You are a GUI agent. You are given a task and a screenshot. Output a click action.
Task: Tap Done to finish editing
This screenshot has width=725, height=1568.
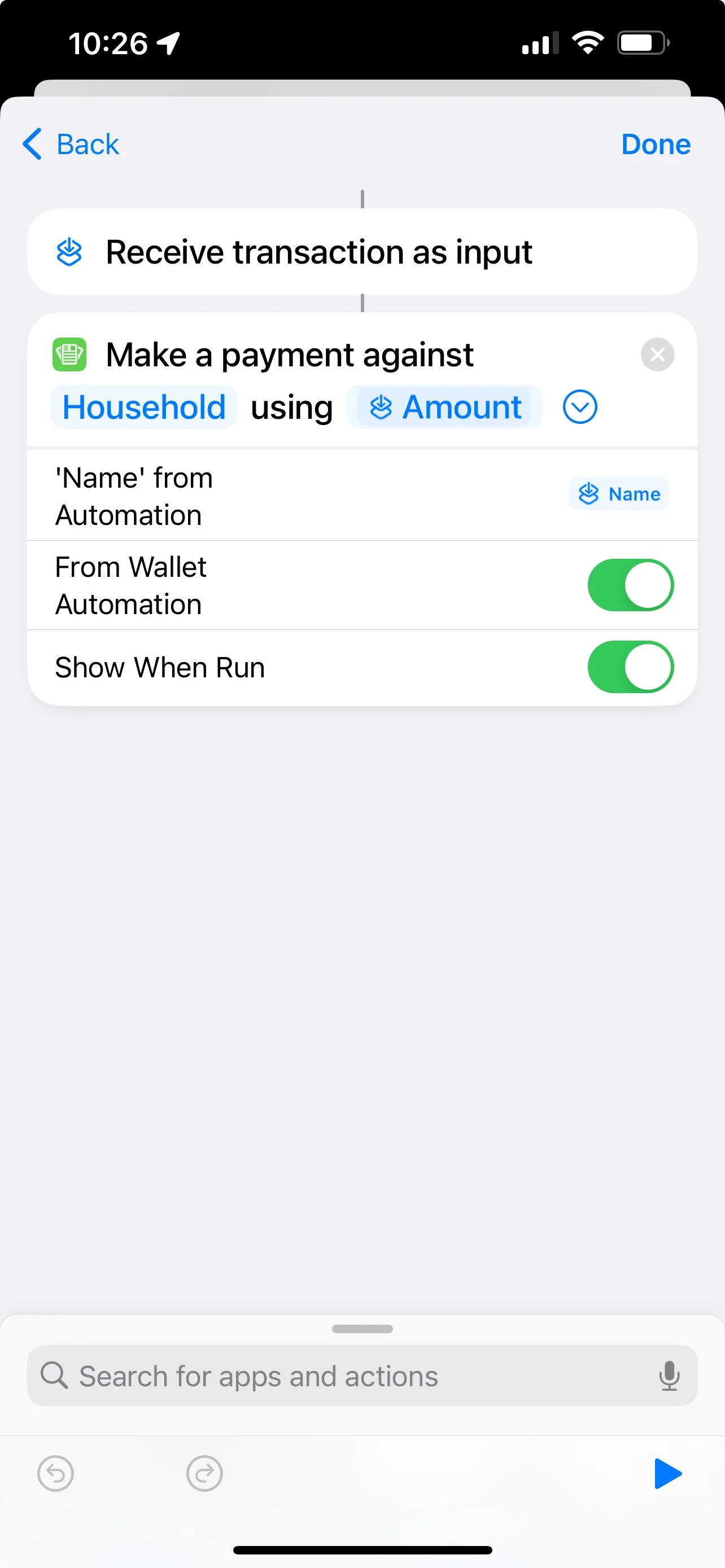click(656, 144)
